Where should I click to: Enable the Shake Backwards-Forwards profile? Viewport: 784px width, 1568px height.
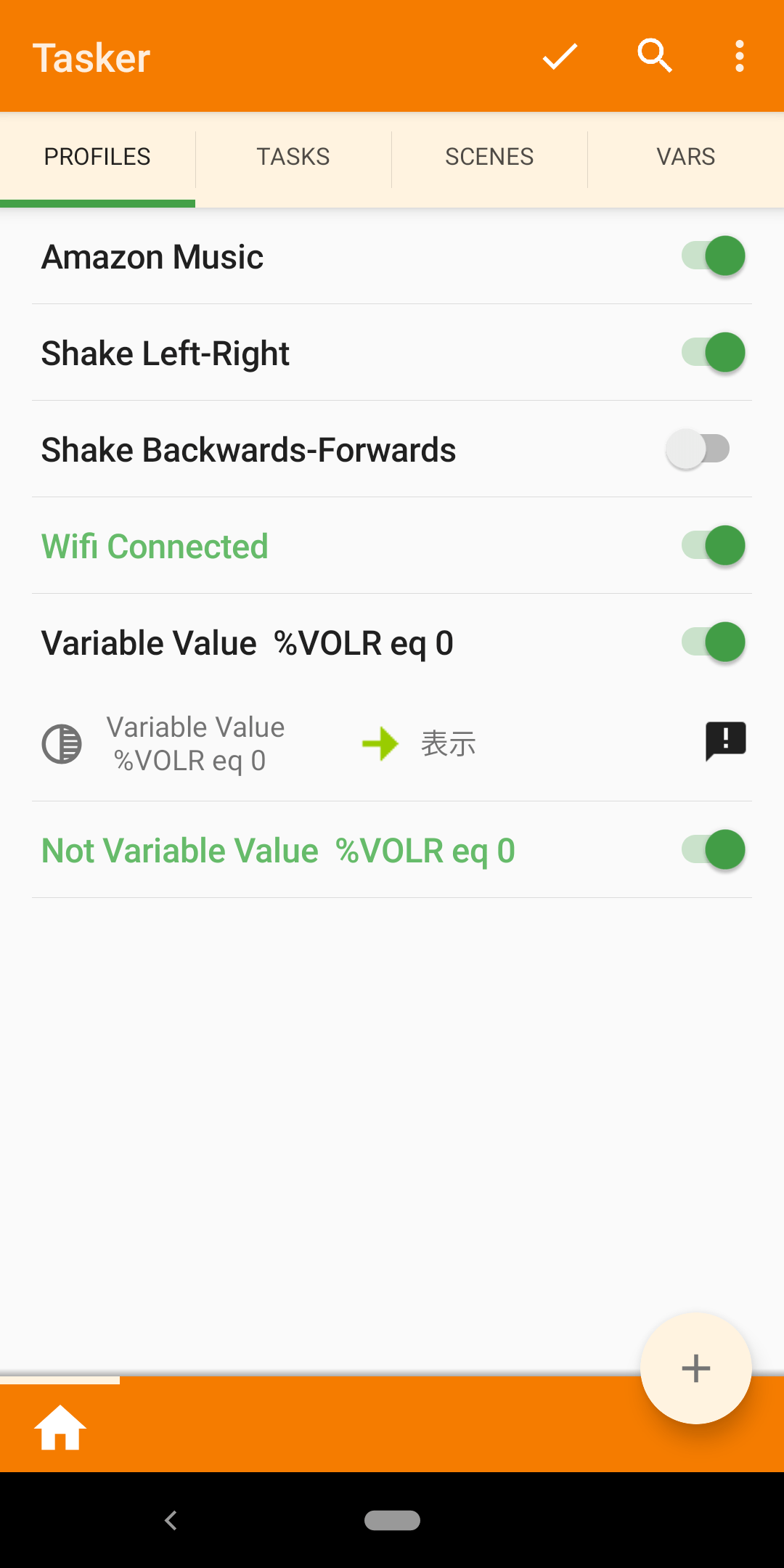point(698,449)
